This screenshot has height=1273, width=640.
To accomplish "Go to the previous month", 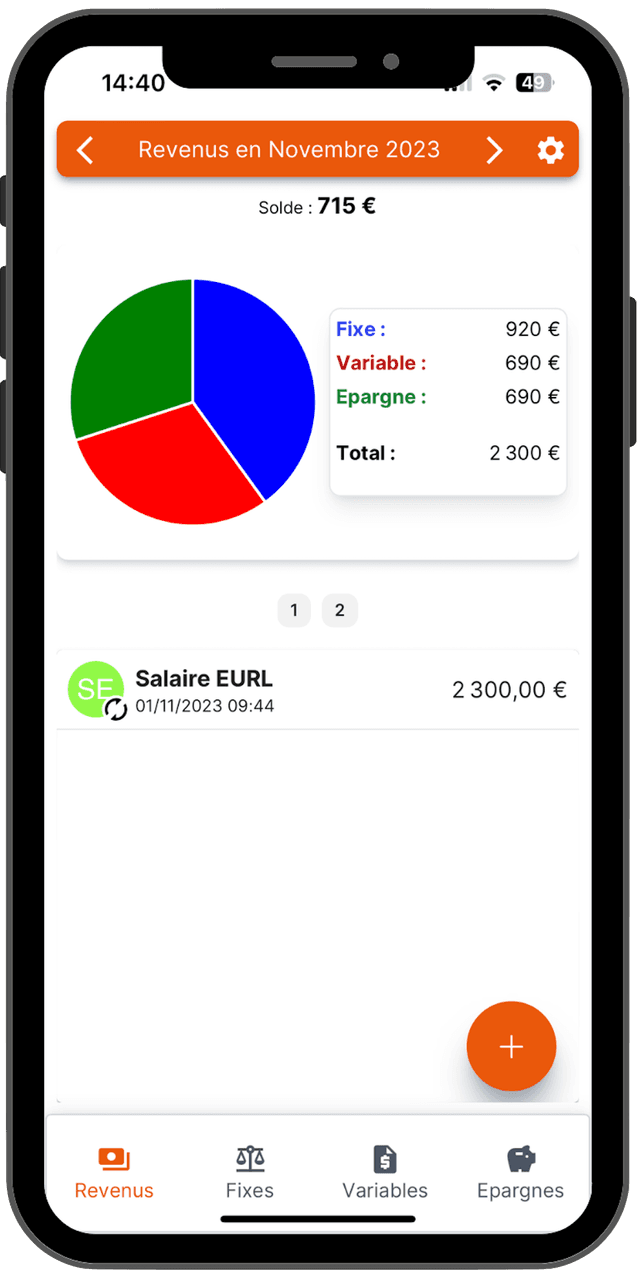I will click(x=86, y=150).
